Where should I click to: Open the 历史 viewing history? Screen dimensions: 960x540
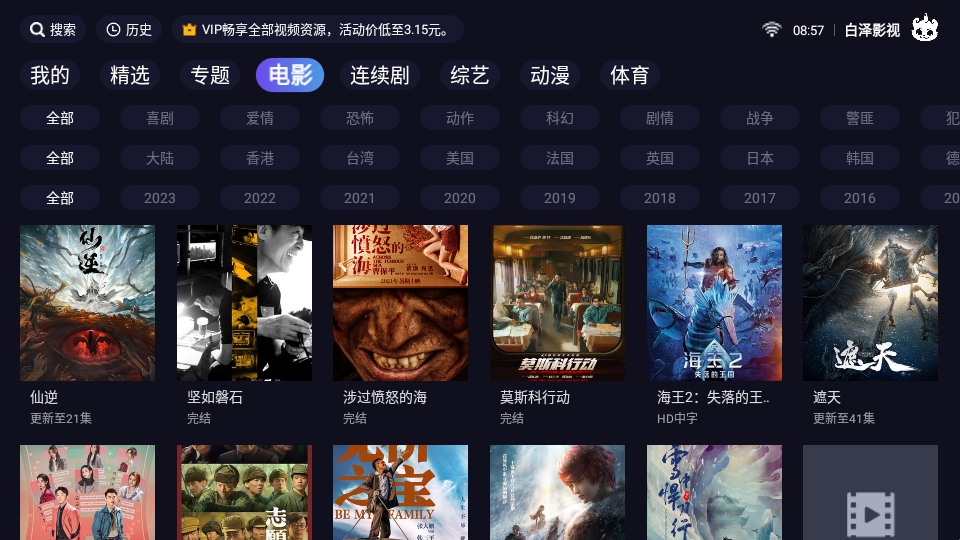click(x=129, y=30)
